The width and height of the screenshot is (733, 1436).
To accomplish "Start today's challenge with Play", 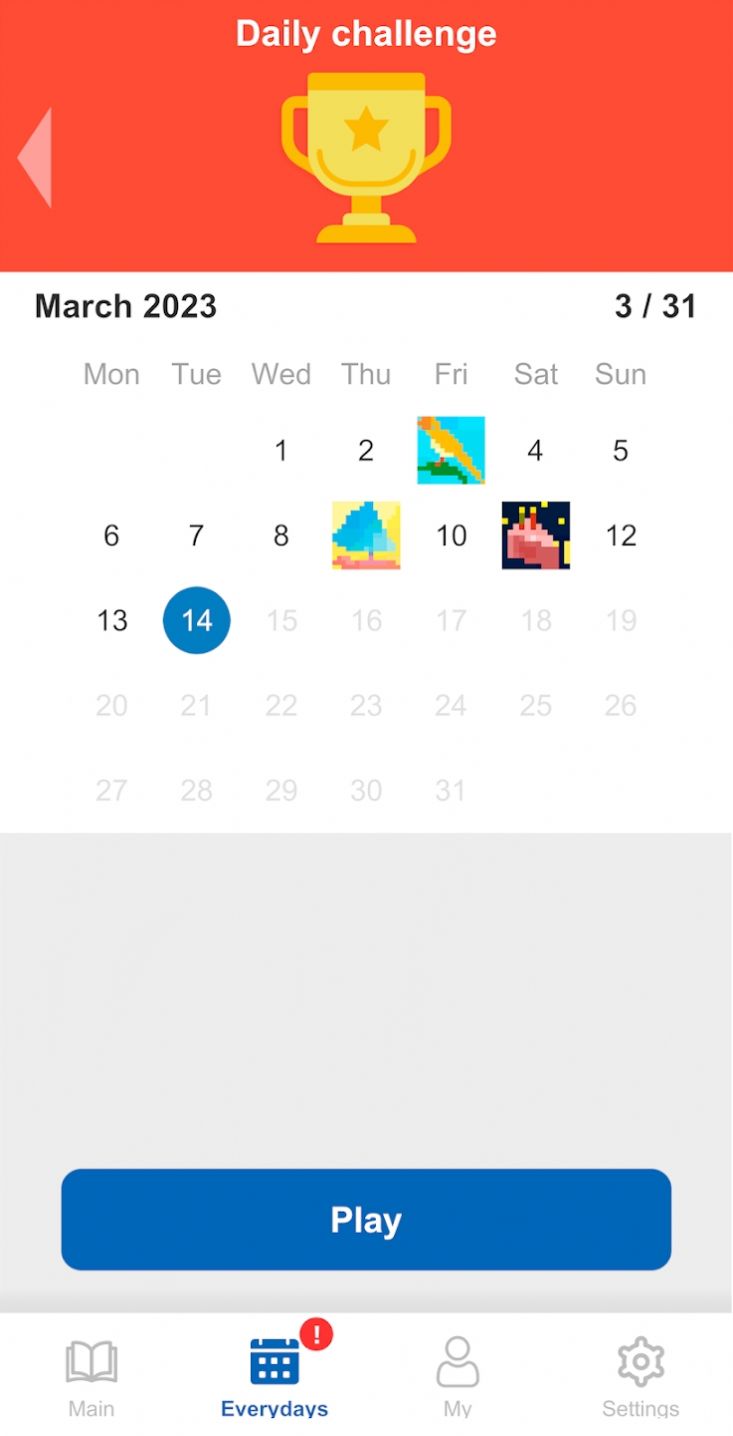I will pos(366,1219).
